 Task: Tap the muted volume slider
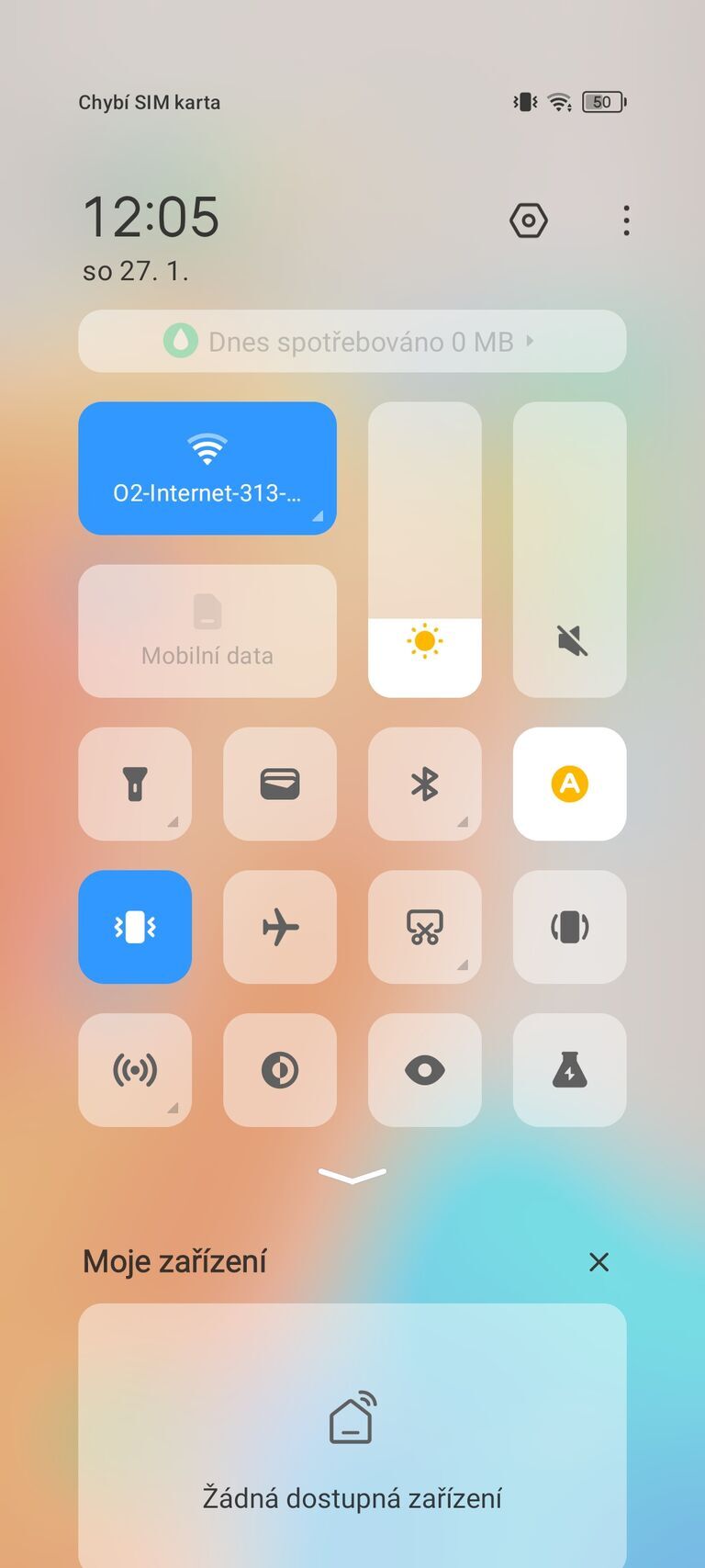click(569, 549)
